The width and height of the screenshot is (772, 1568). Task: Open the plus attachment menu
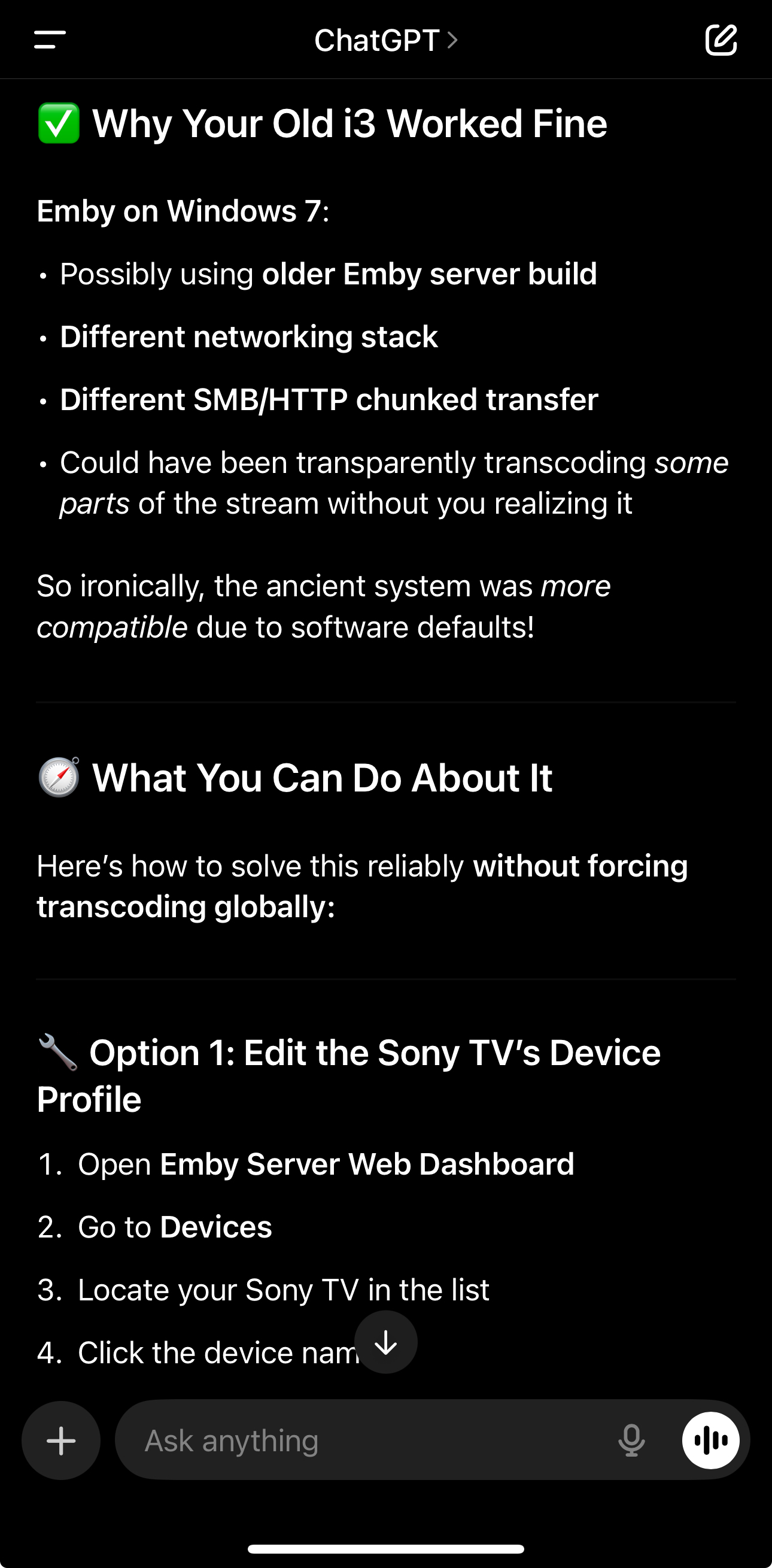click(x=61, y=1440)
